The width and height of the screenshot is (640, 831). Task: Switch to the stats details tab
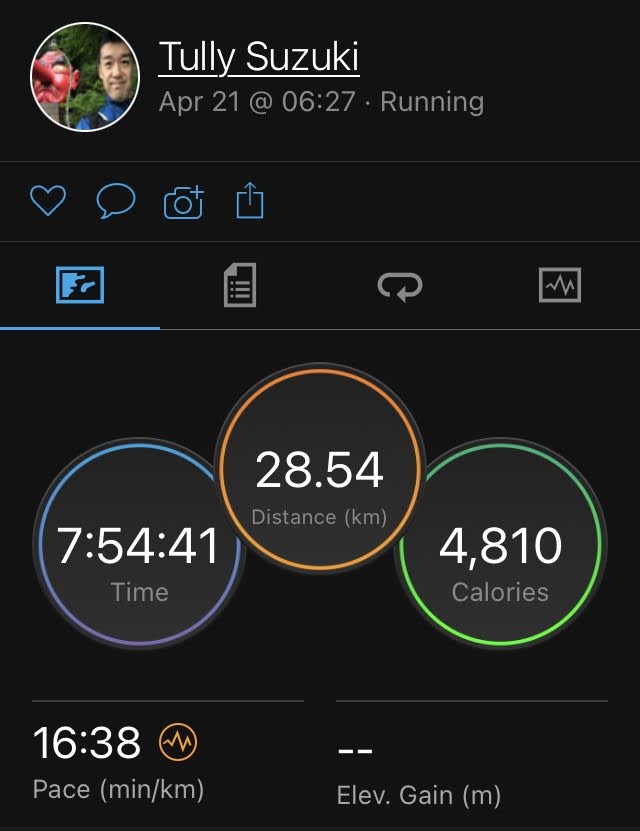pos(239,287)
